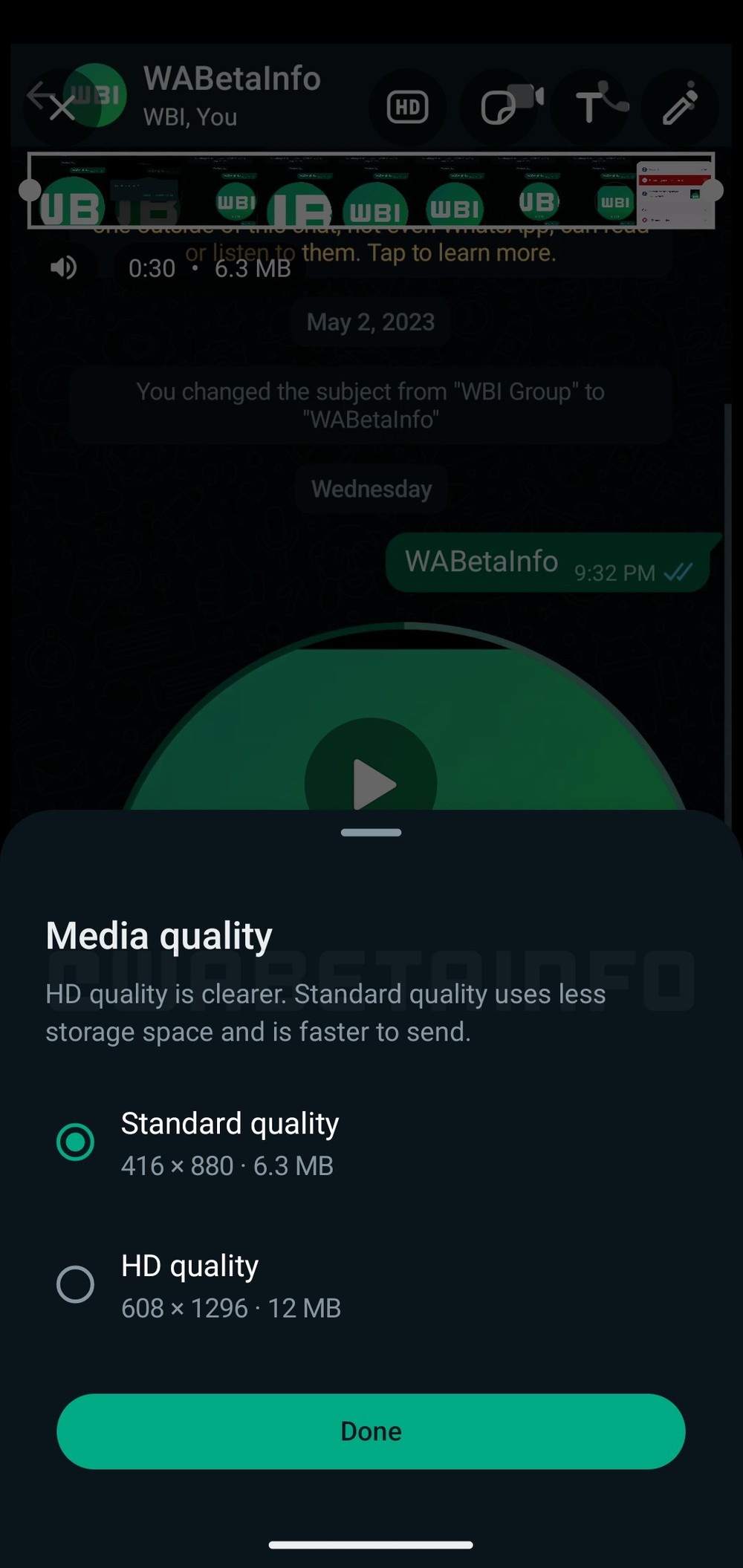This screenshot has width=743, height=1568.
Task: Confirm media quality with Done
Action: [x=371, y=1431]
